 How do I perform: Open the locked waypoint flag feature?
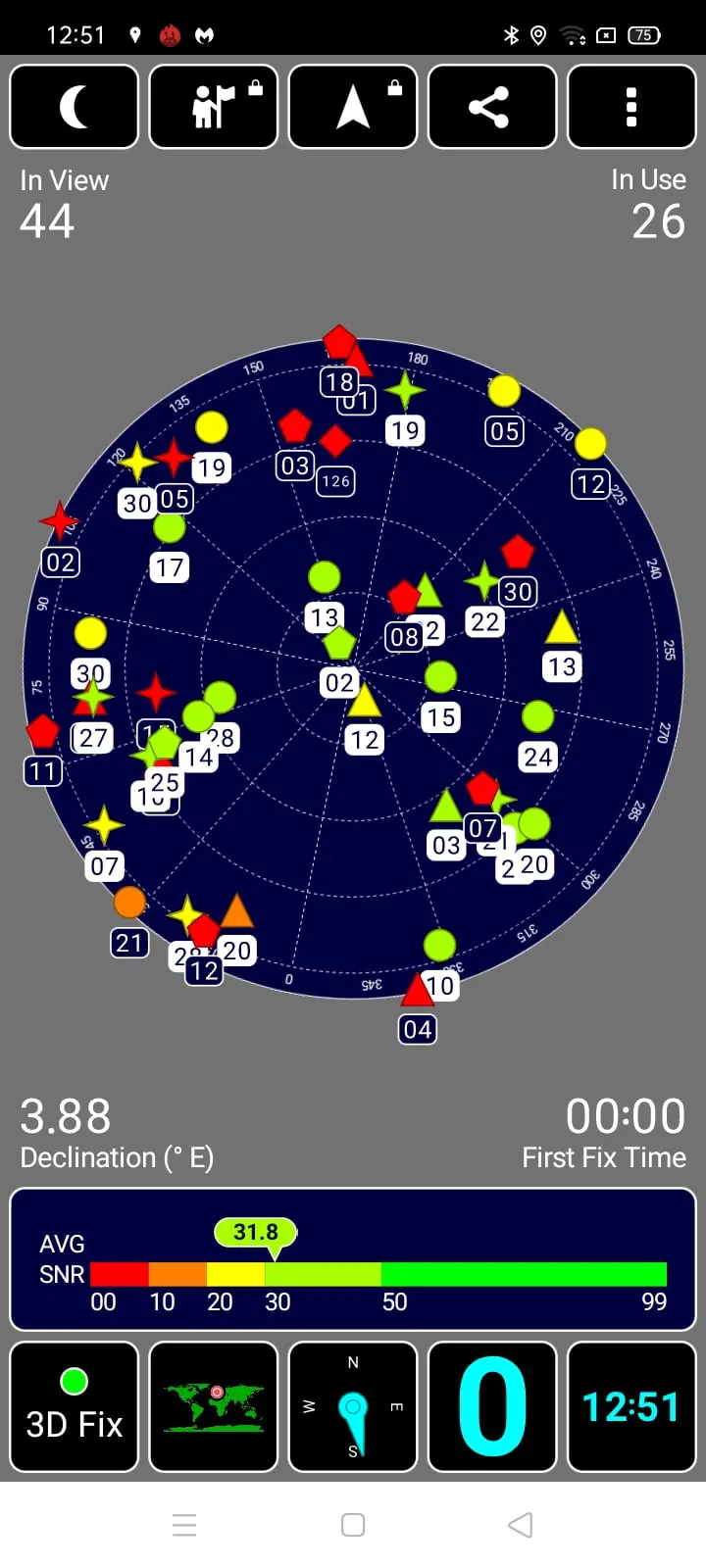pos(214,107)
